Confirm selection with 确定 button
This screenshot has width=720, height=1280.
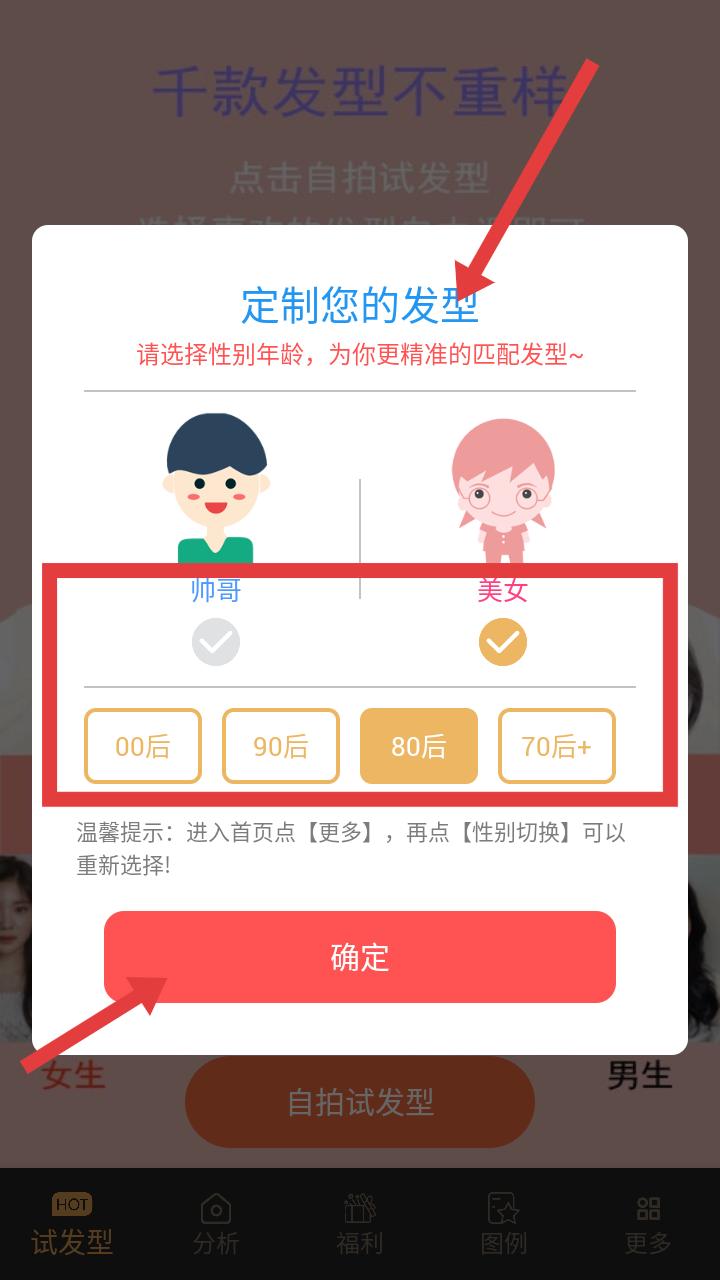[360, 957]
